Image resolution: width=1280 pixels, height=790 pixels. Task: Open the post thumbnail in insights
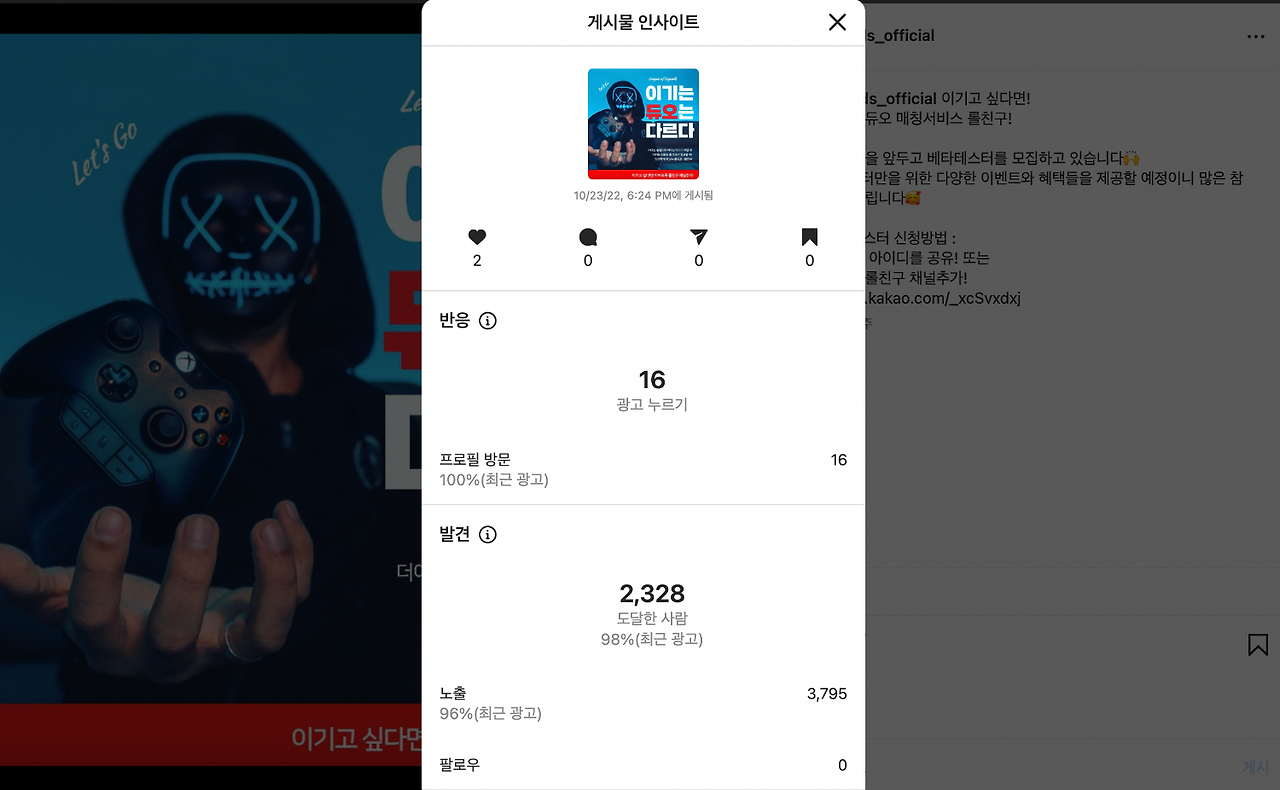point(643,124)
